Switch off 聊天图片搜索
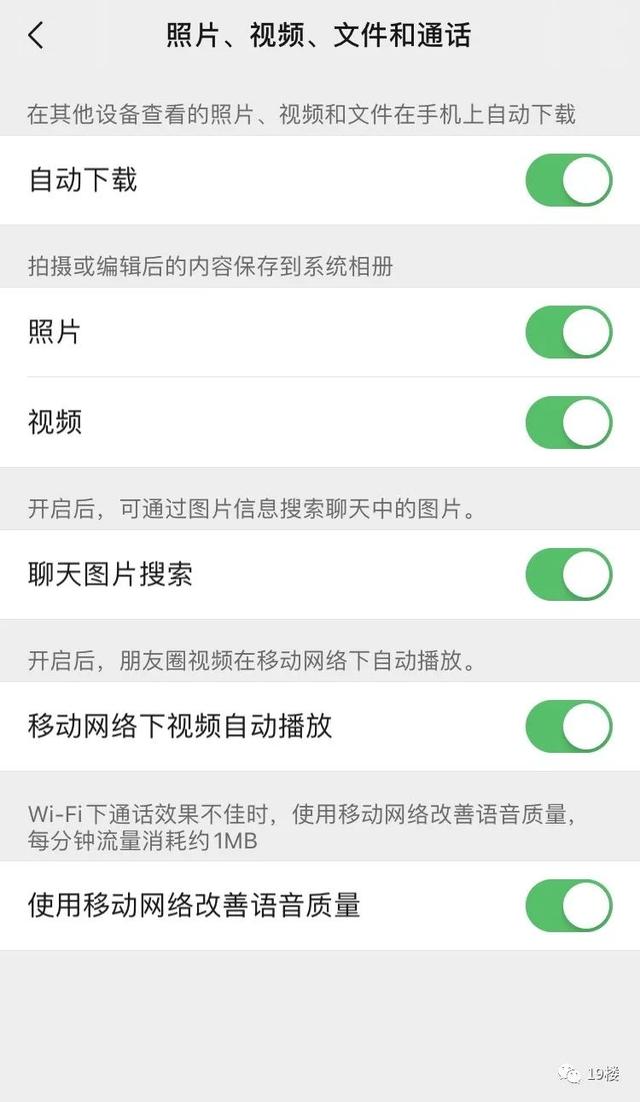The width and height of the screenshot is (640, 1102). coord(568,574)
